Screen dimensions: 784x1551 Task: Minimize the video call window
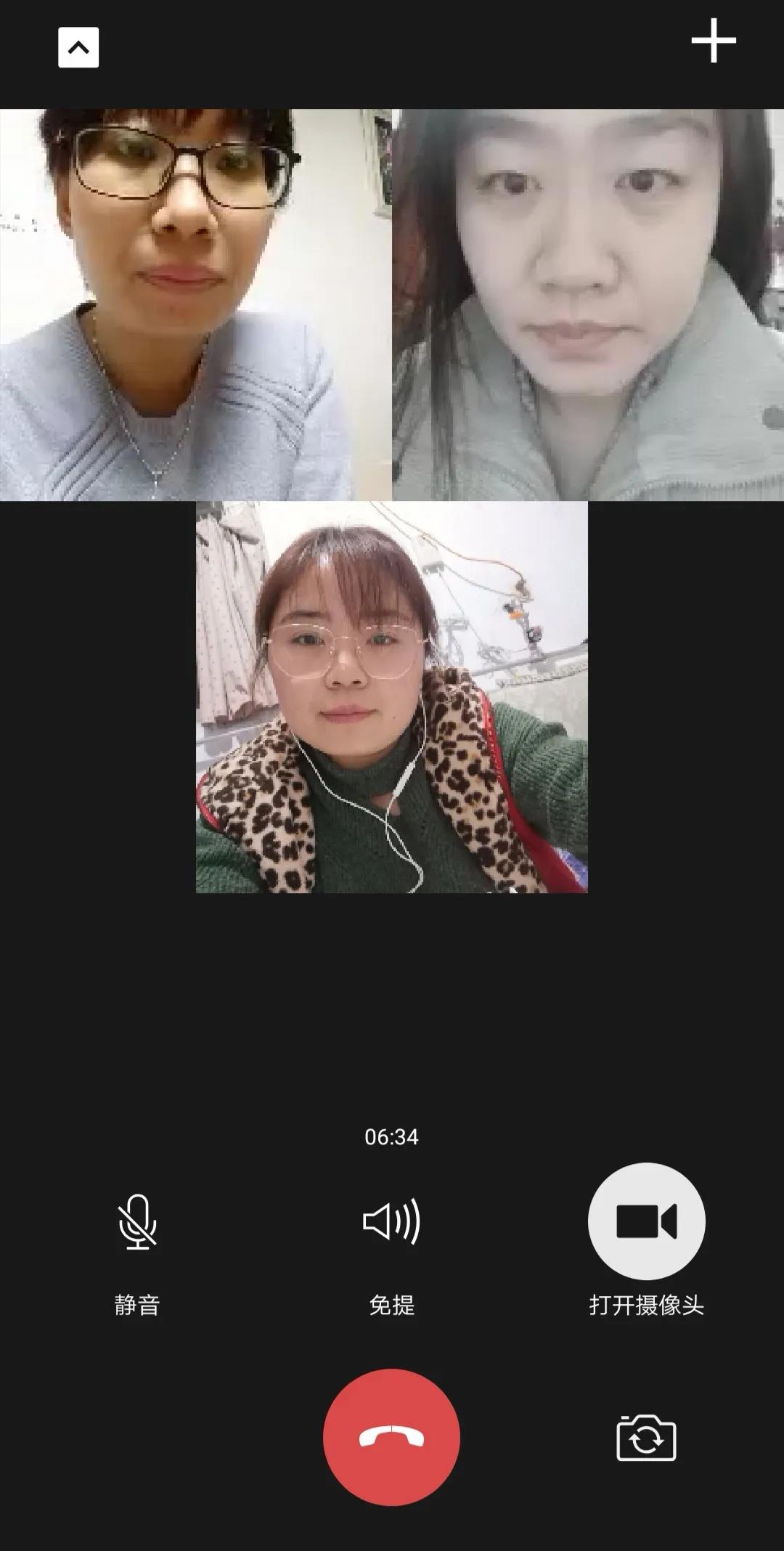[x=78, y=48]
